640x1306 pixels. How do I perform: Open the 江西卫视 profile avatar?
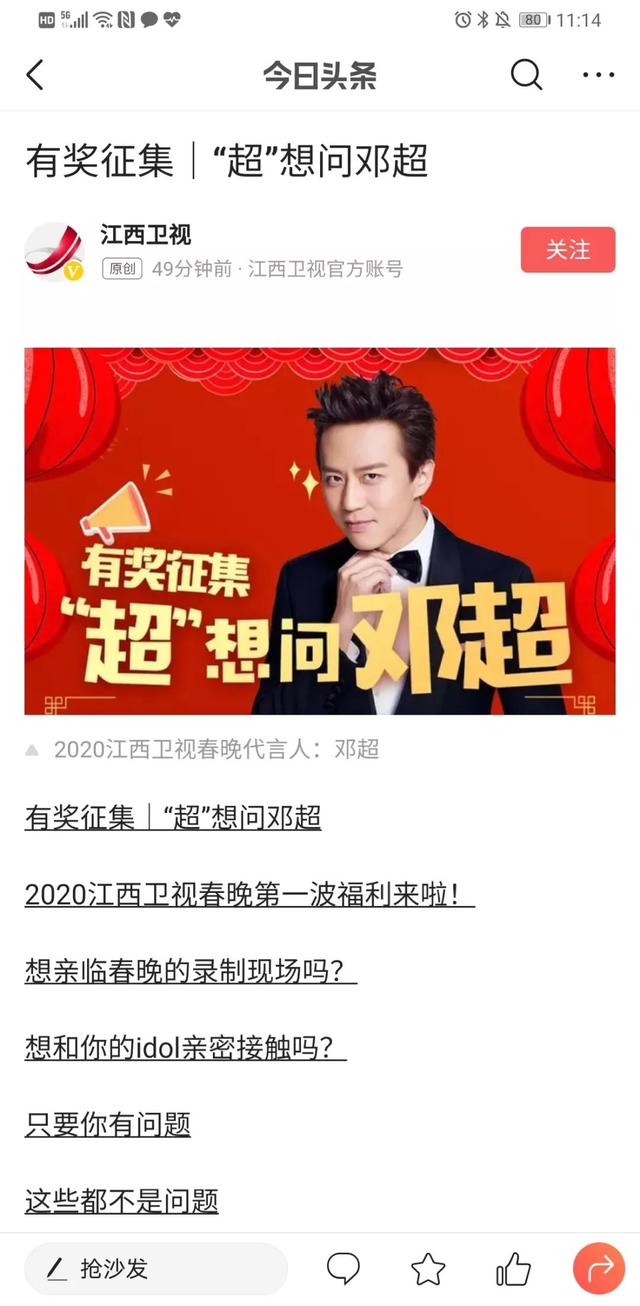click(54, 252)
